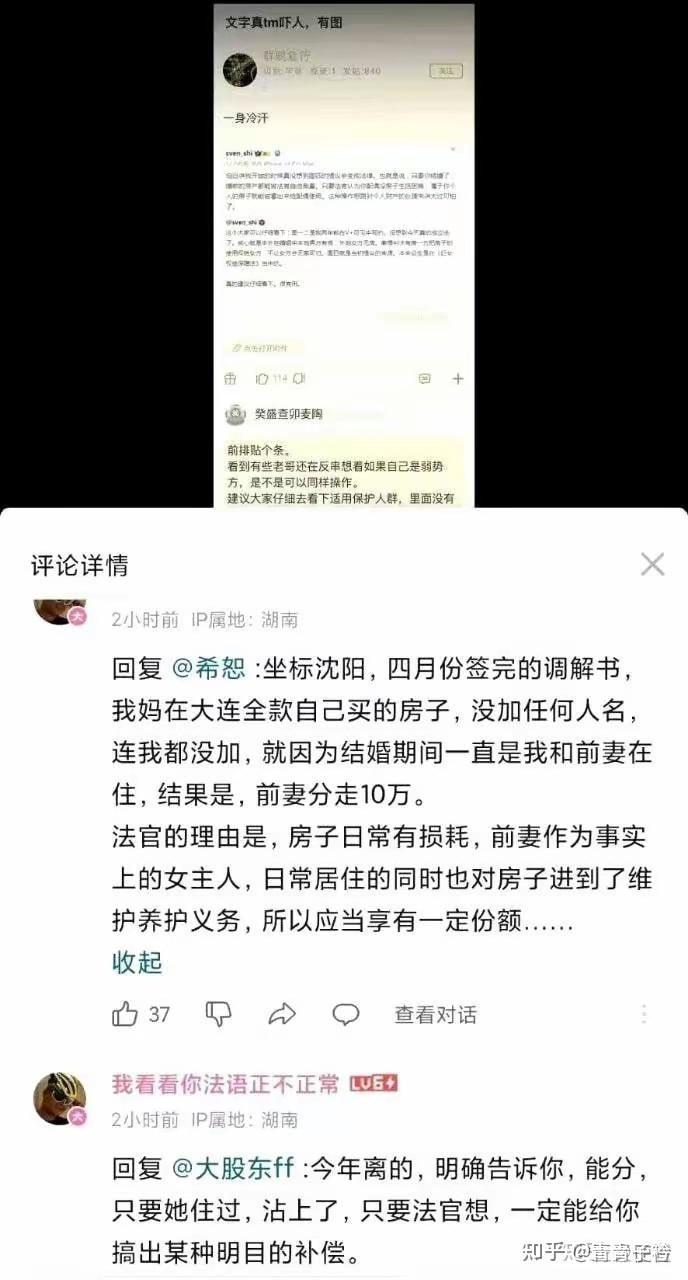This screenshot has height=1280, width=688.
Task: Open 查看对话 for this reply
Action: pyautogui.click(x=435, y=1014)
